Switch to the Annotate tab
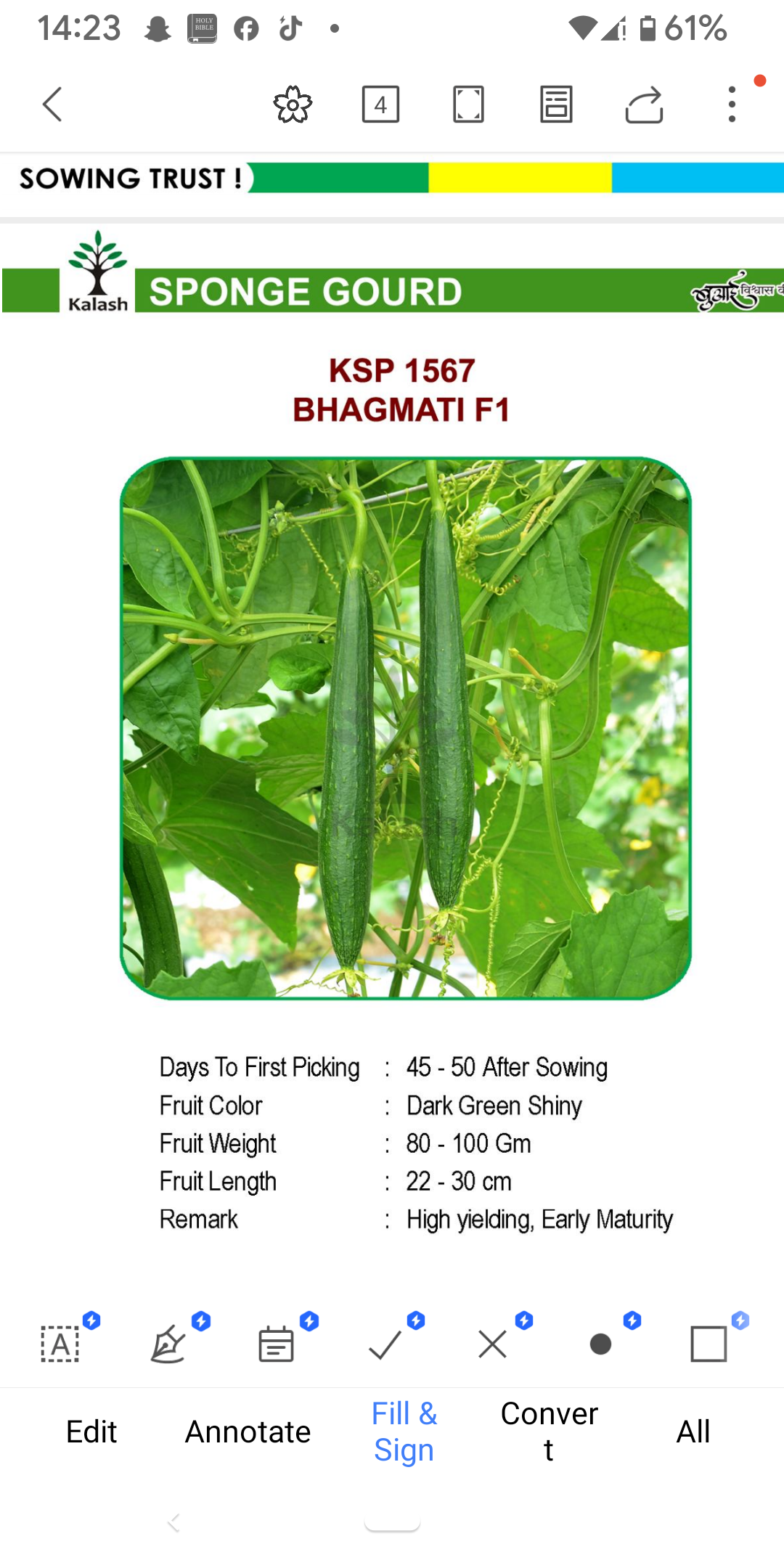This screenshot has height=1568, width=784. coord(248,1432)
